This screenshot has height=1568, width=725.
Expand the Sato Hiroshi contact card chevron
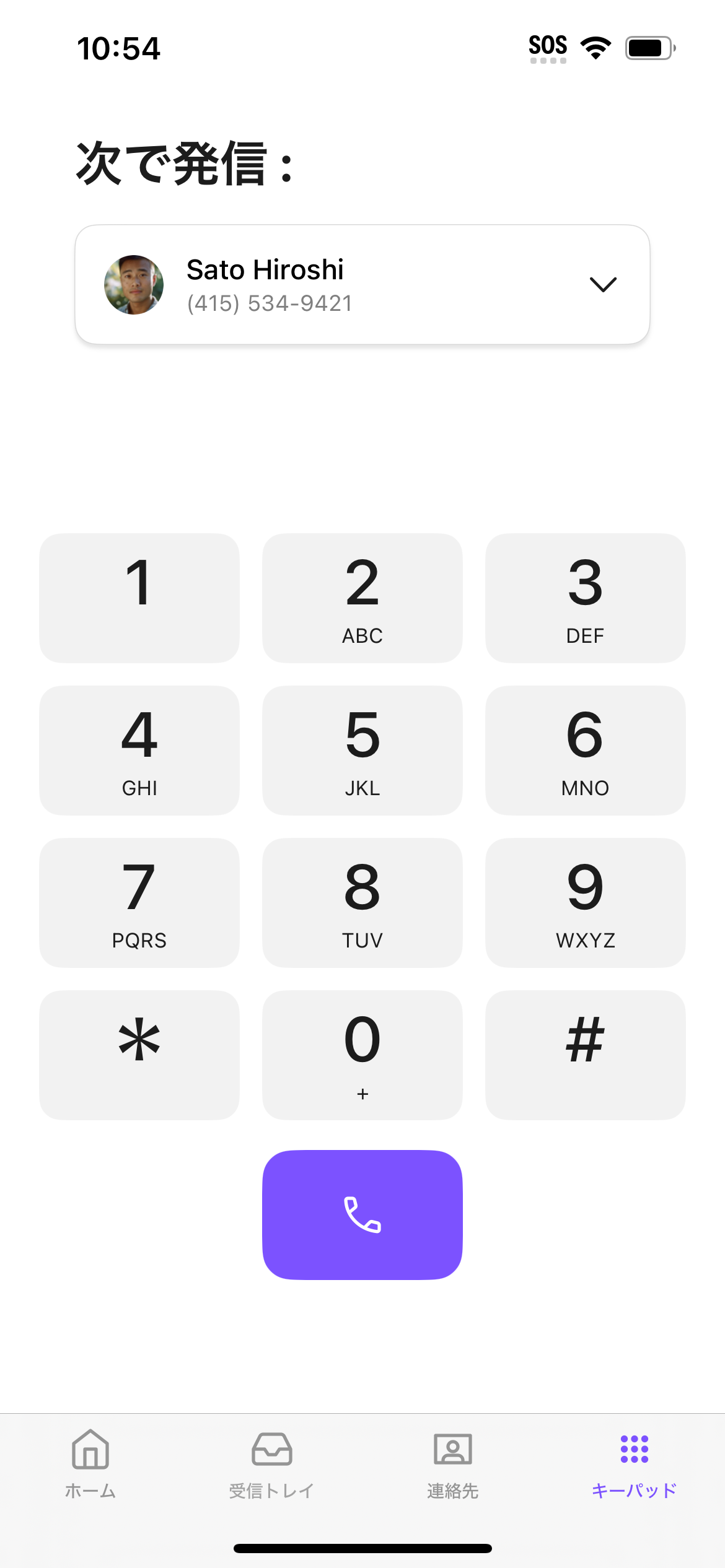pos(604,284)
